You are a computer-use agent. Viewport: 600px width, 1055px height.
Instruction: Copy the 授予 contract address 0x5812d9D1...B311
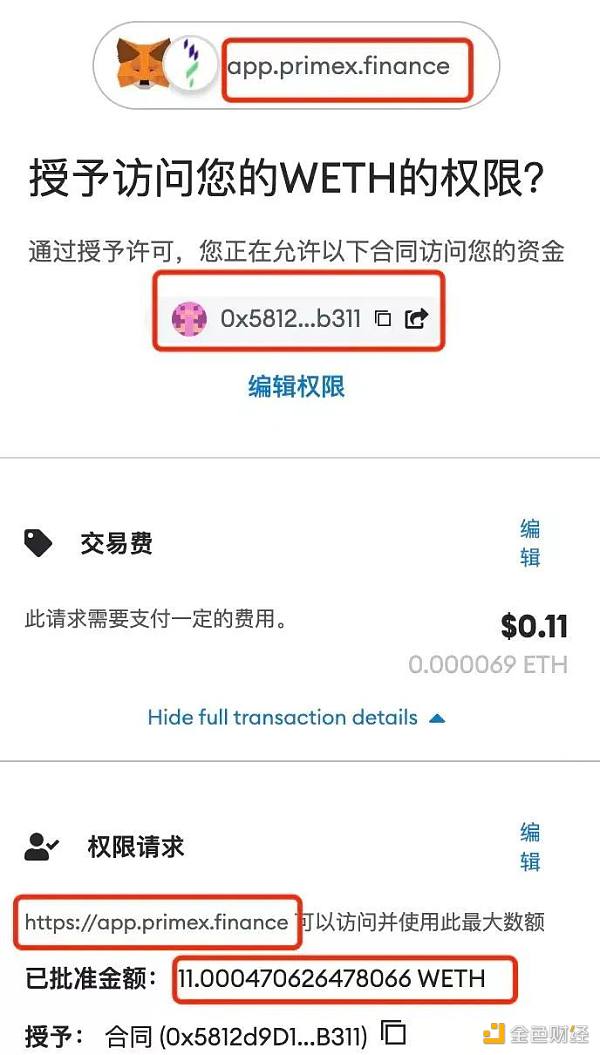tap(394, 1031)
